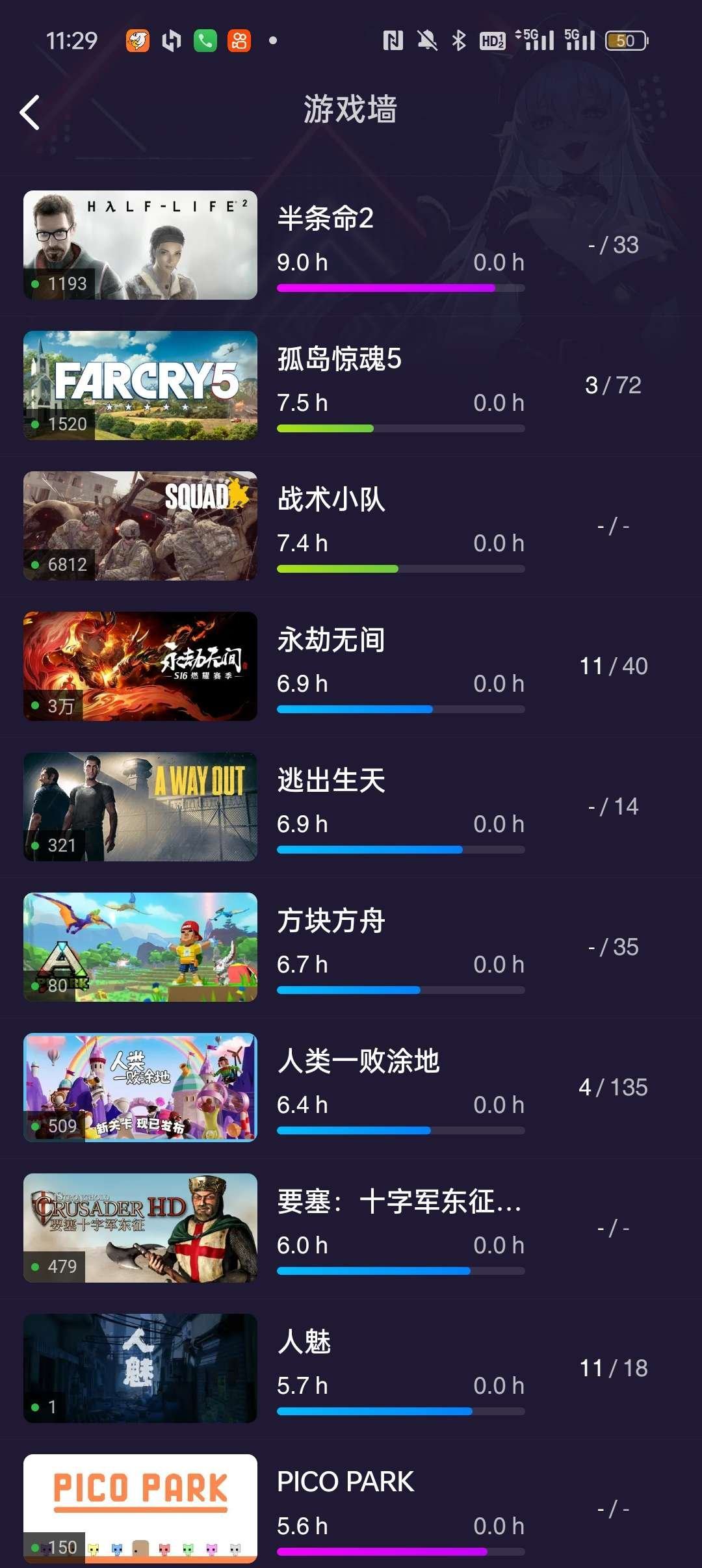This screenshot has height=1568, width=702.
Task: Tap the green player indicator on 永劫无间 showing 3万
Action: click(x=36, y=705)
